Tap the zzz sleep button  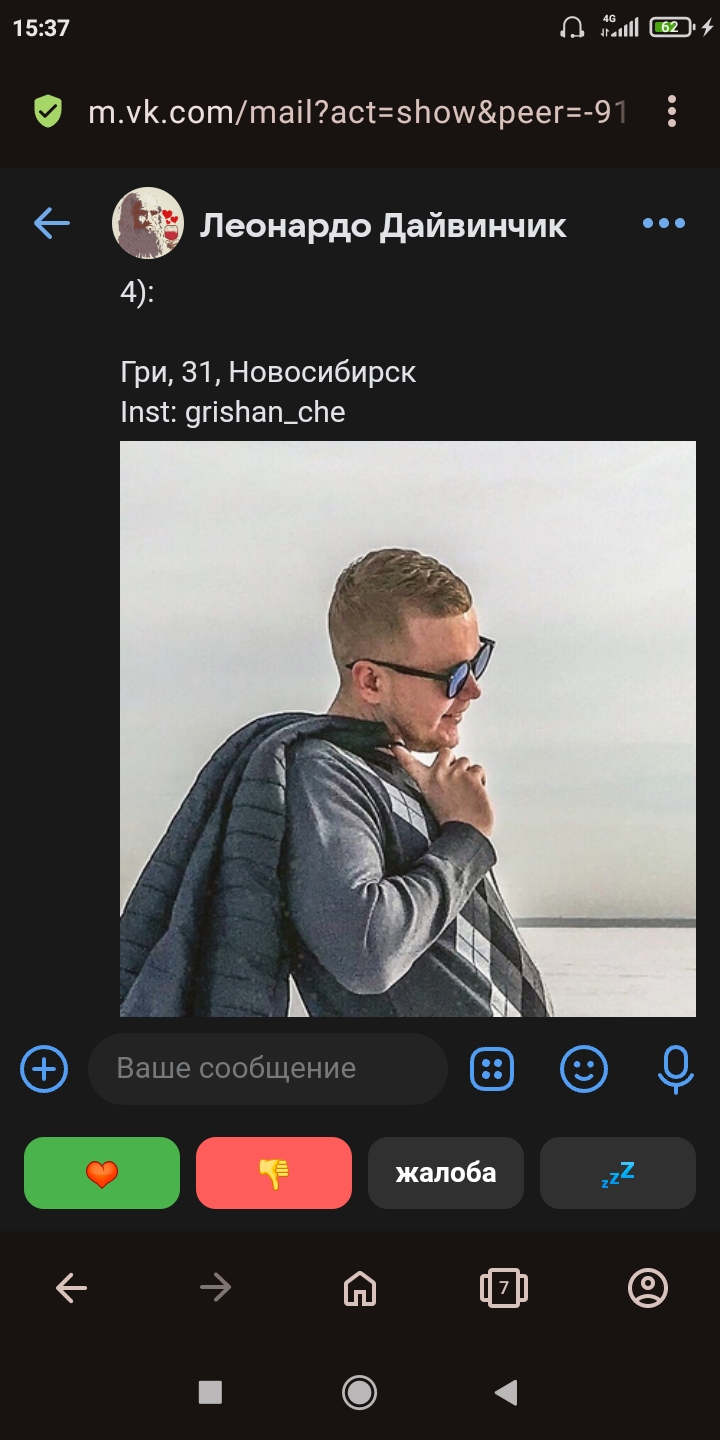click(x=618, y=1173)
